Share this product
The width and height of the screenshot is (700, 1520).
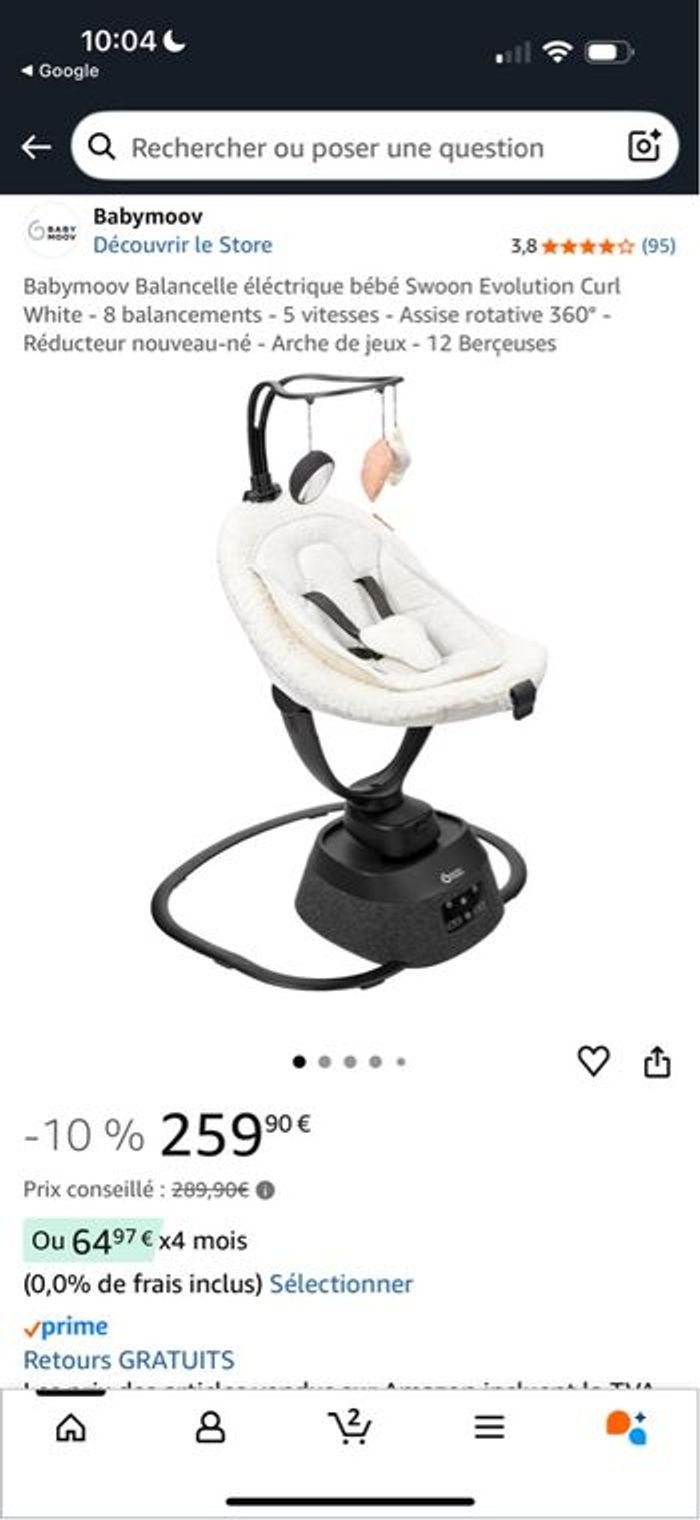pyautogui.click(x=657, y=1061)
